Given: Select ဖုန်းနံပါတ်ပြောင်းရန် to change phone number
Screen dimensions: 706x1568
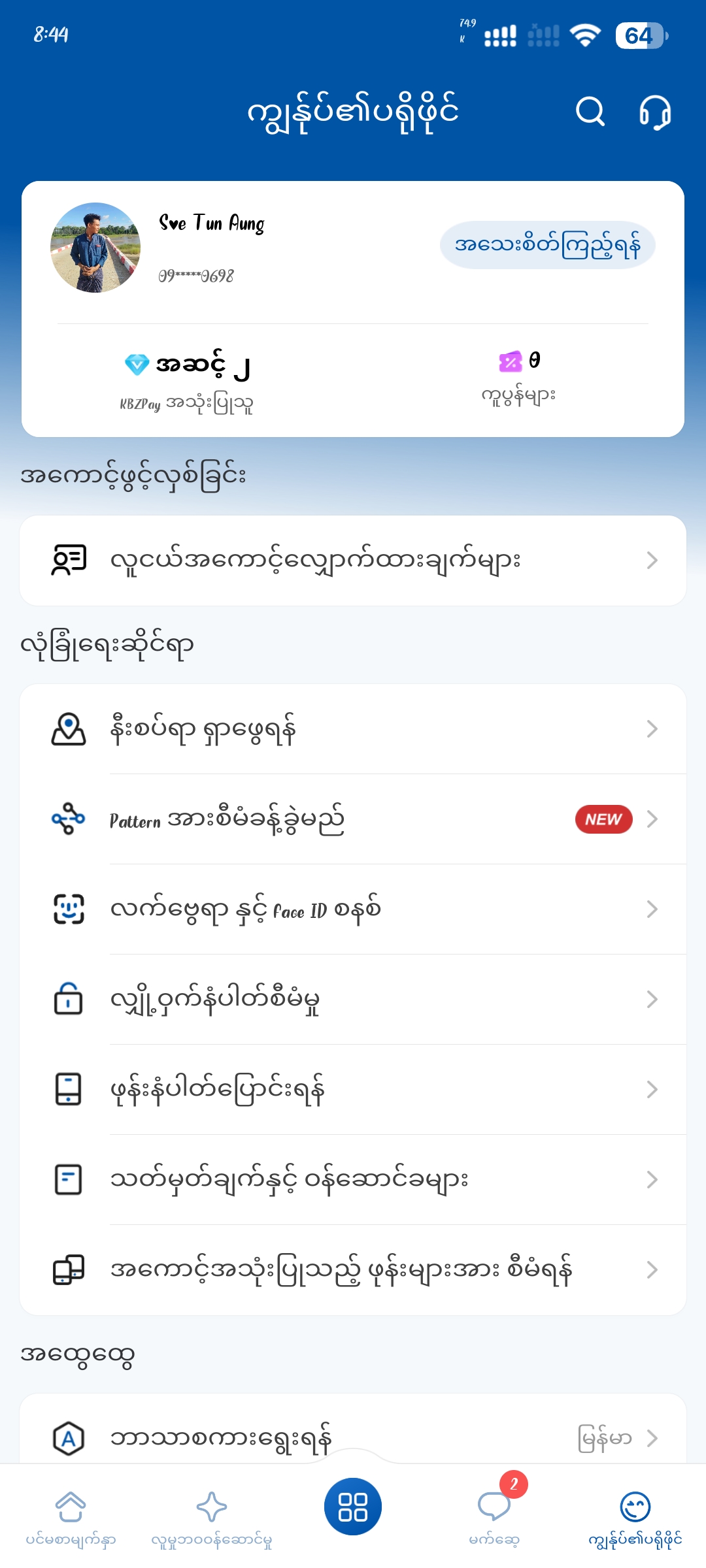Looking at the screenshot, I should 353,1090.
